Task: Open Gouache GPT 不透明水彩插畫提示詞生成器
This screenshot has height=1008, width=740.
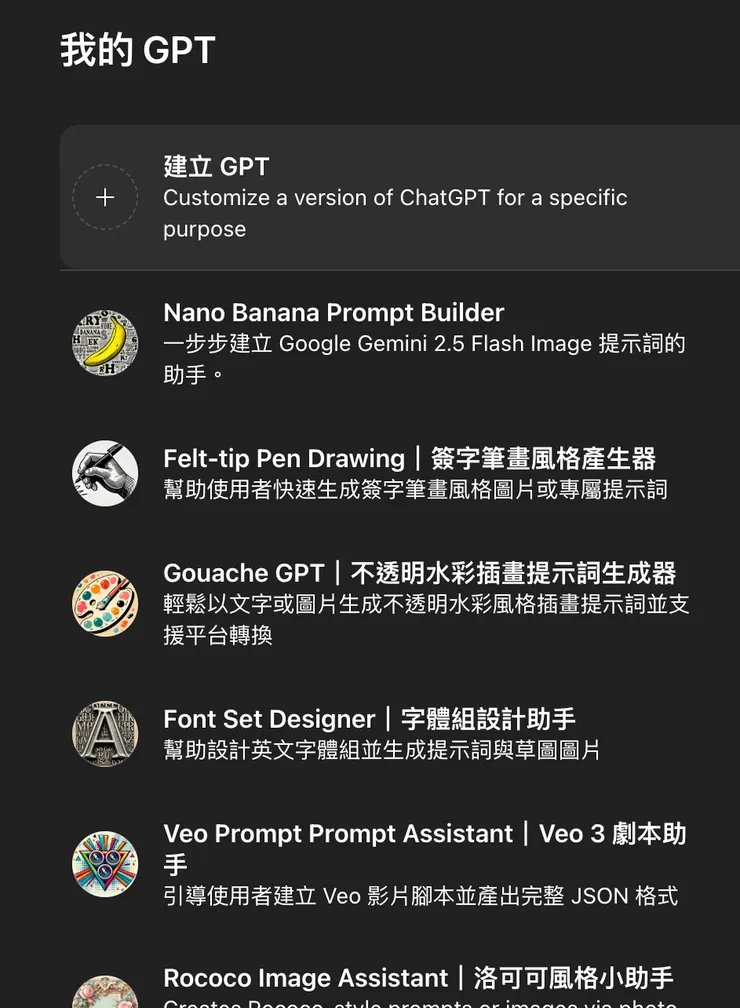Action: tap(420, 572)
